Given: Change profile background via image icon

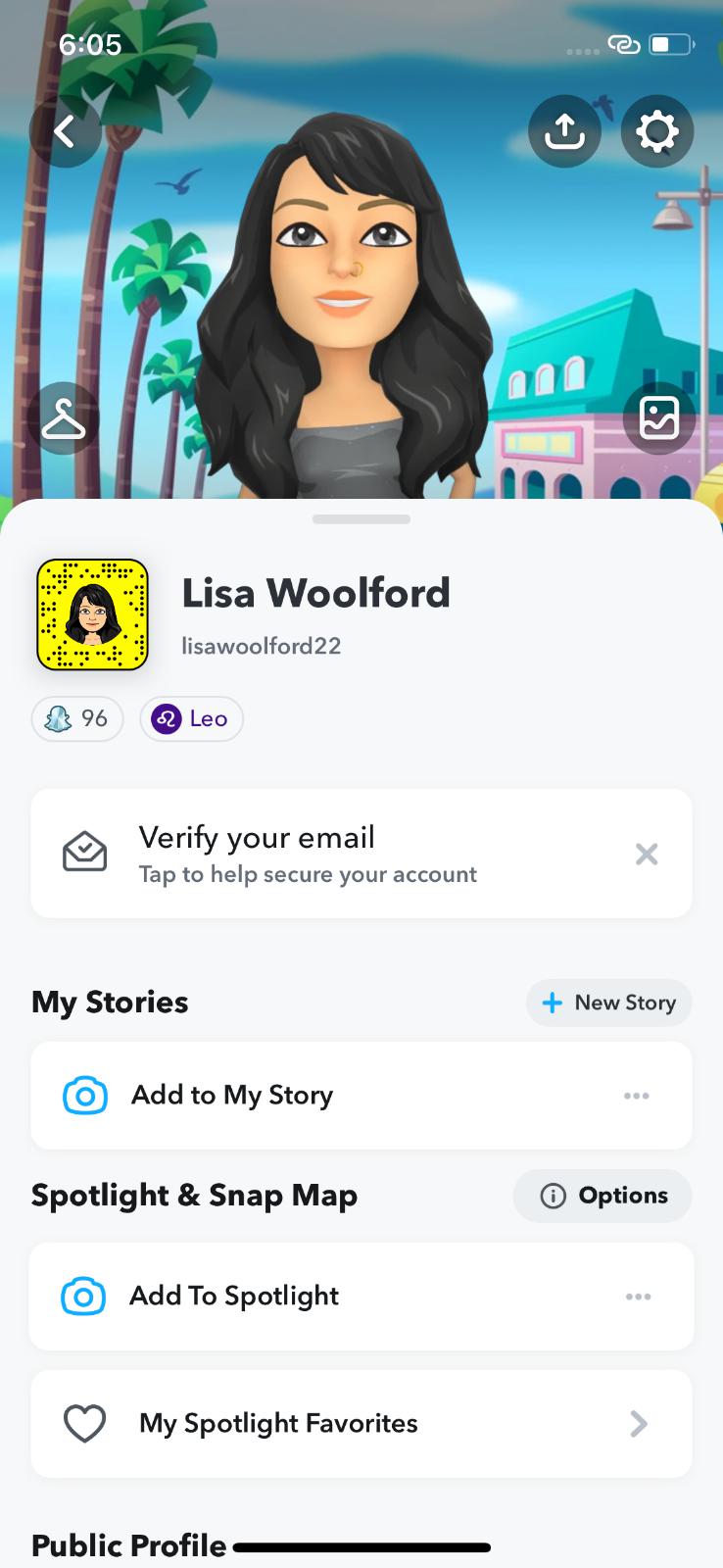Looking at the screenshot, I should click(658, 419).
